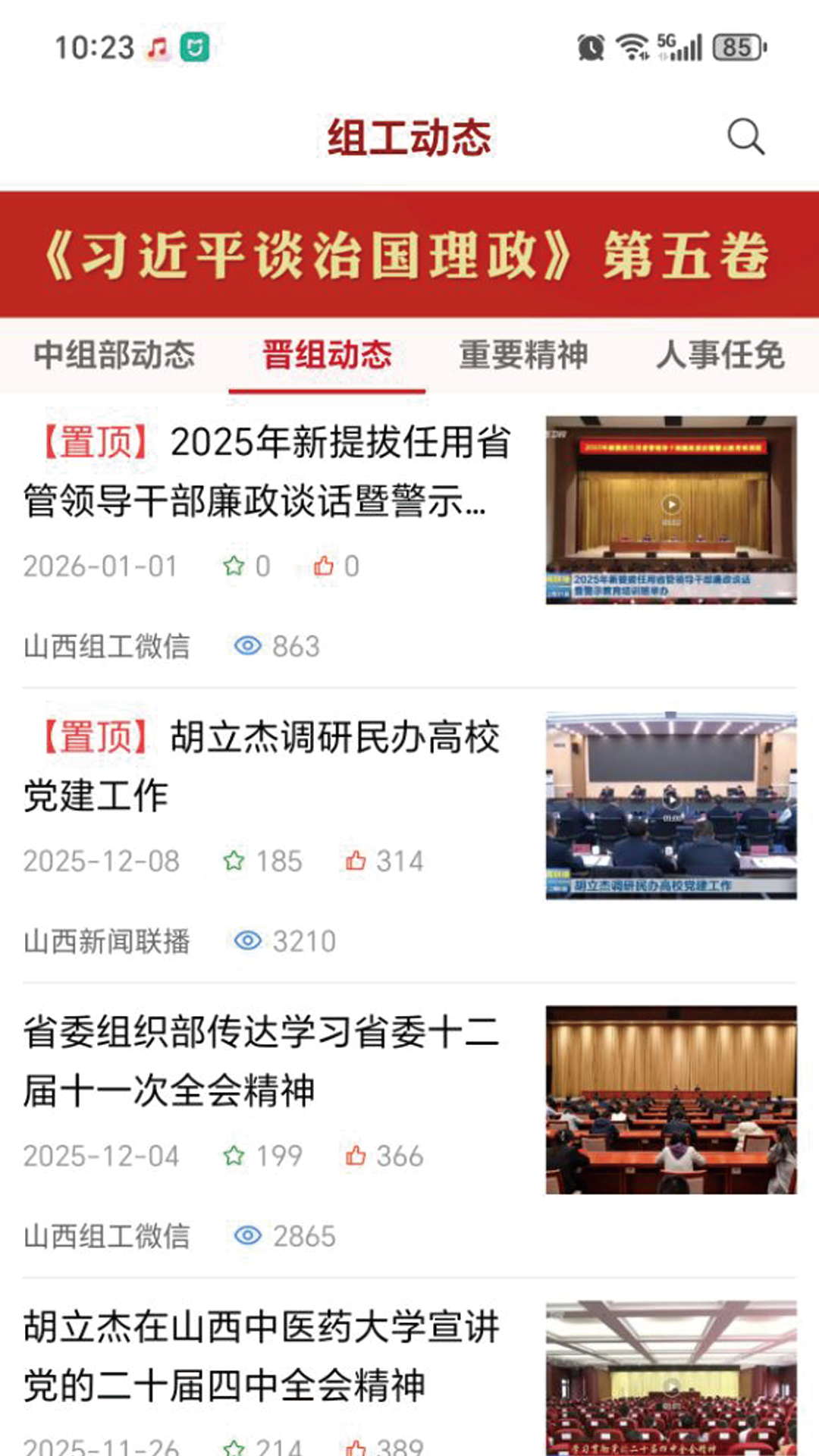The height and width of the screenshot is (1456, 819).
Task: Tap the star icon on 胡立杰调研民办高校 article
Action: pyautogui.click(x=234, y=861)
